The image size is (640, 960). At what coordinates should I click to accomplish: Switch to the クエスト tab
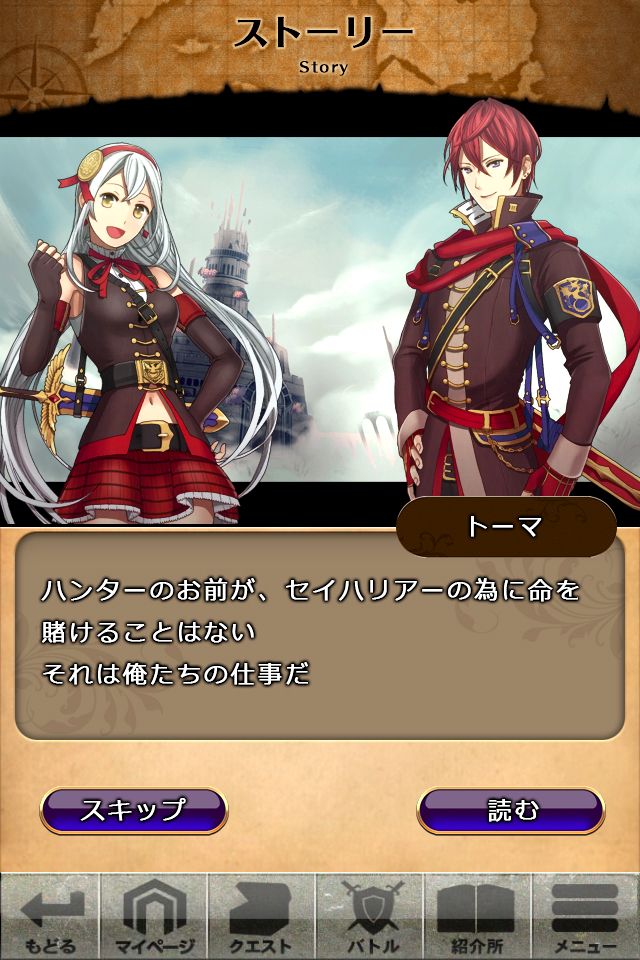click(x=261, y=916)
